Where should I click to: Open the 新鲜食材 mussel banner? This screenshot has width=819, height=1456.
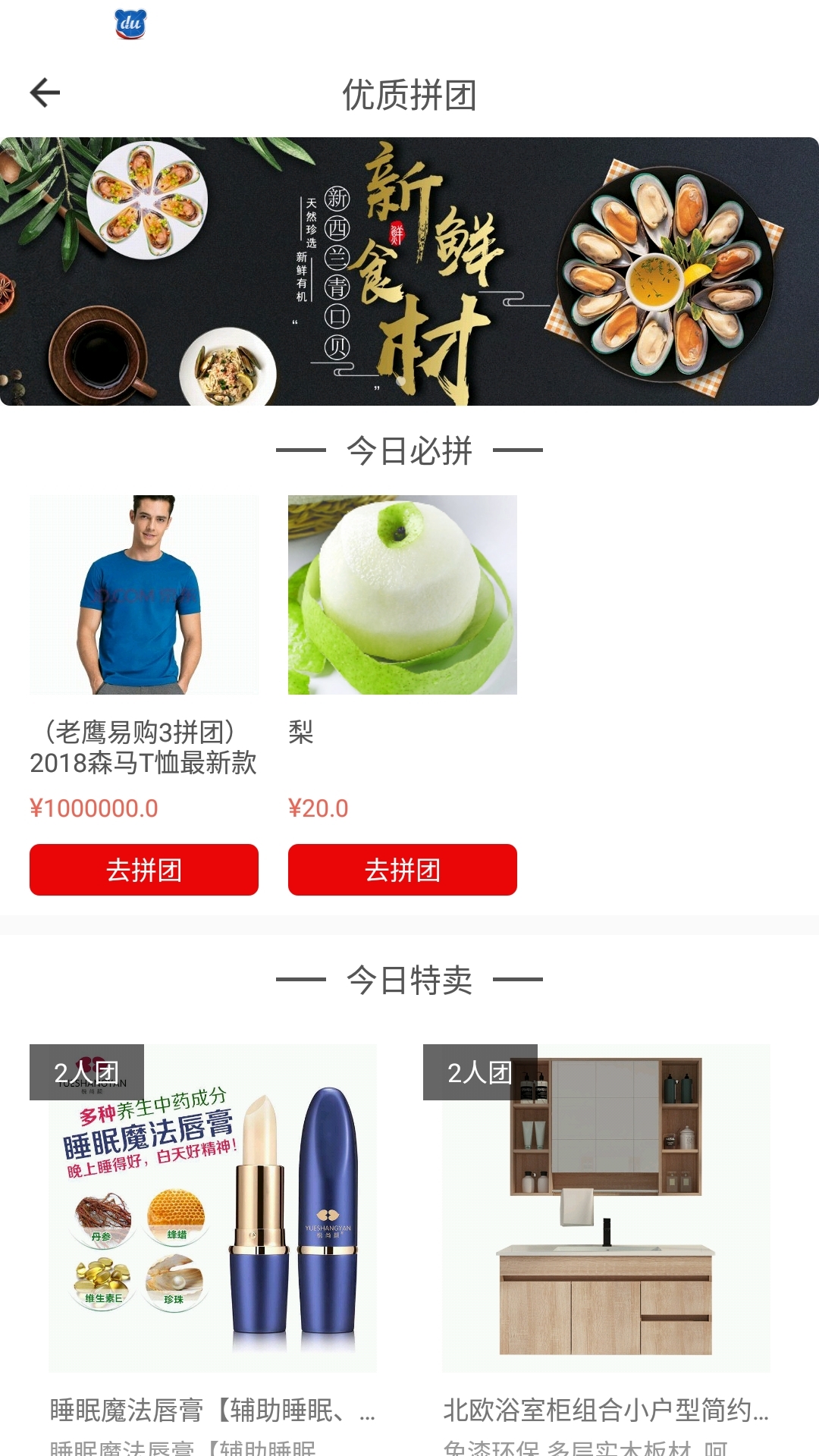click(x=409, y=271)
